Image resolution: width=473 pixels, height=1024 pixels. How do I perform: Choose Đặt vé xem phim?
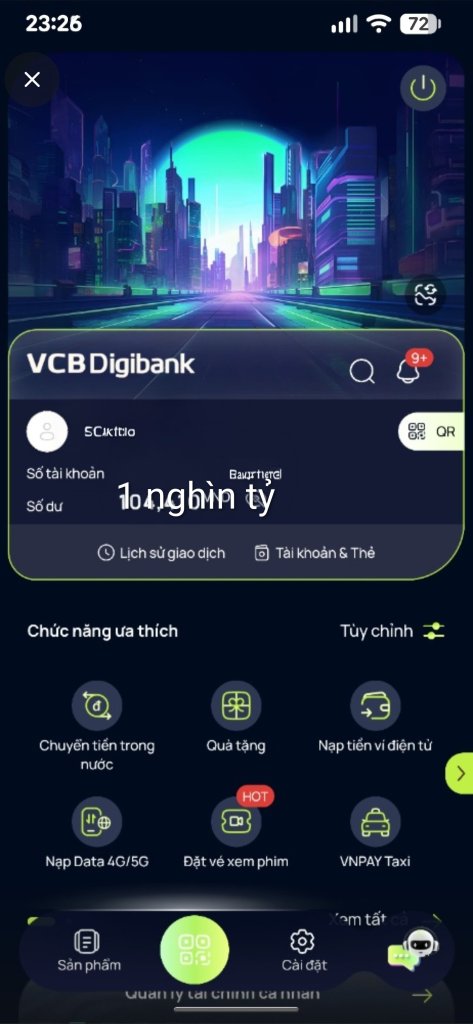click(236, 833)
